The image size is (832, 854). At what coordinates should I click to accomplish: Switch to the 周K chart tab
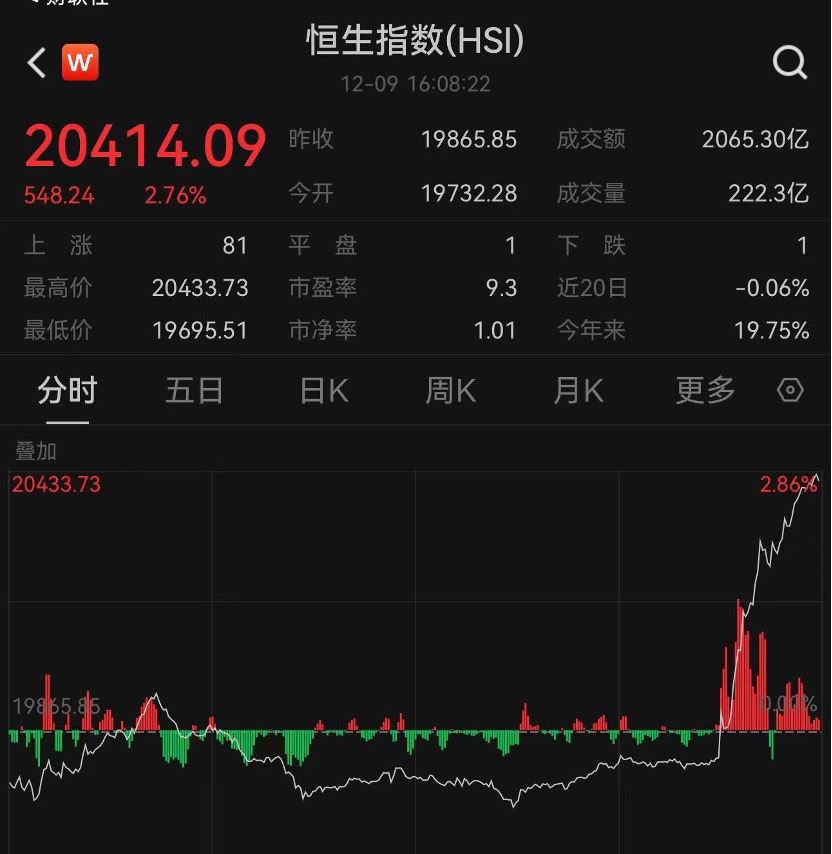451,391
